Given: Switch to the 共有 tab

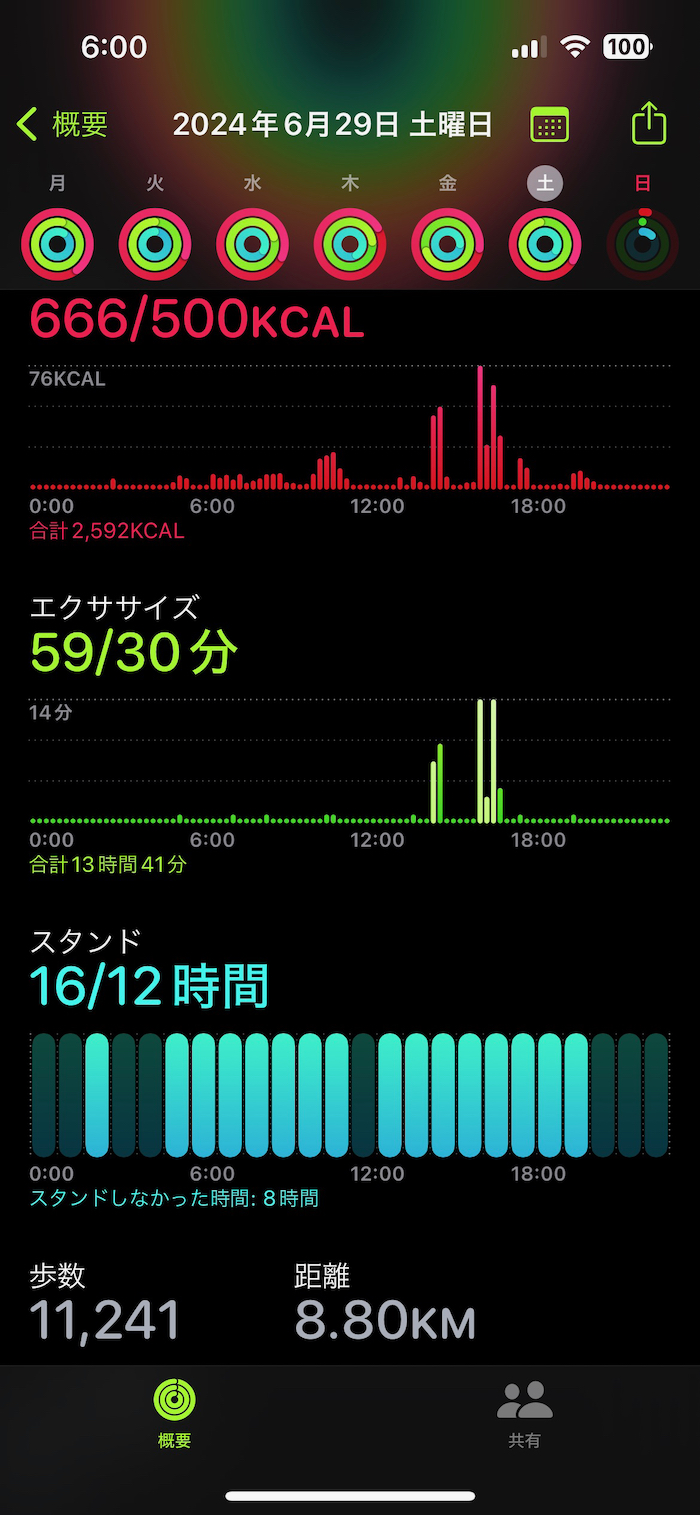Looking at the screenshot, I should [x=524, y=1412].
